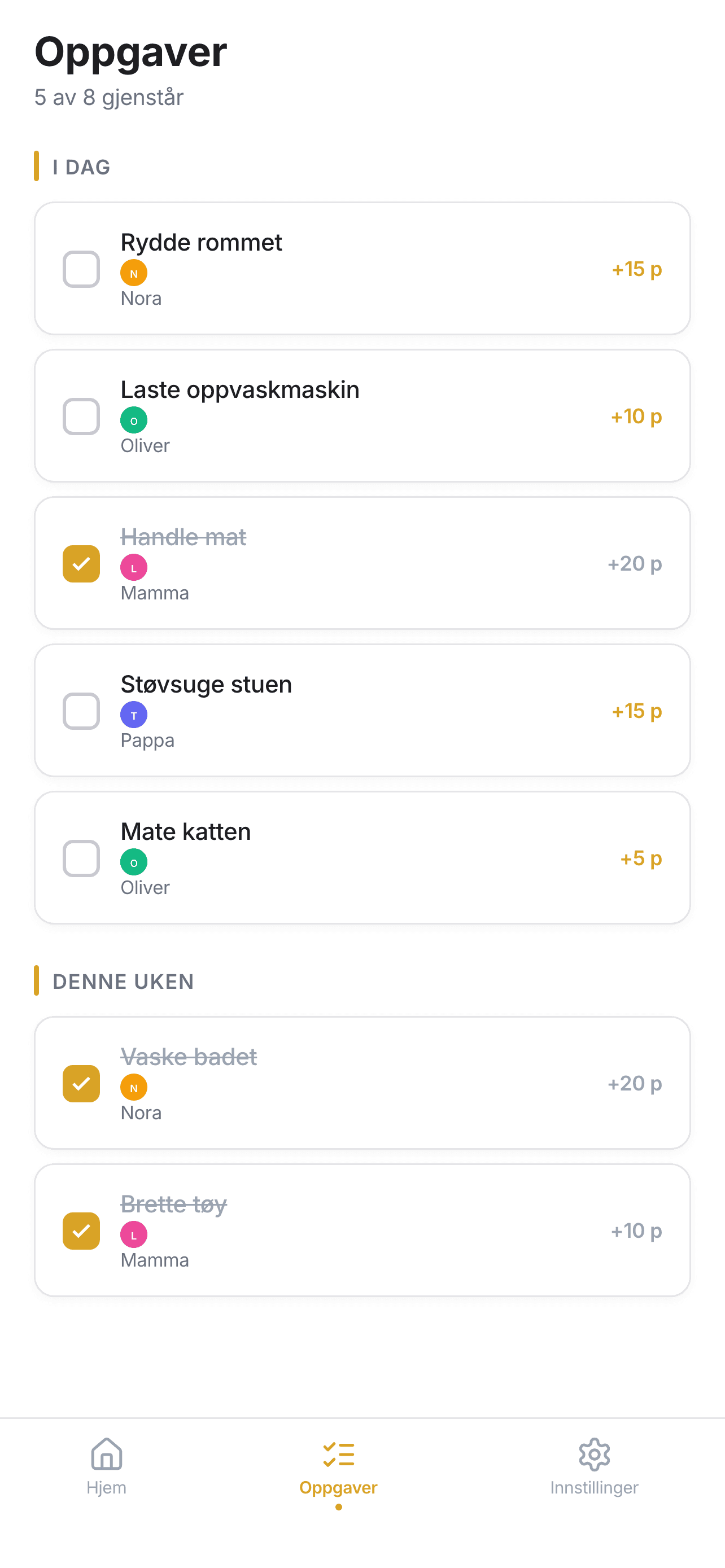Click Pappa's purple T avatar on Støvsuge stuen
Screen dimensions: 725x1568
[133, 715]
